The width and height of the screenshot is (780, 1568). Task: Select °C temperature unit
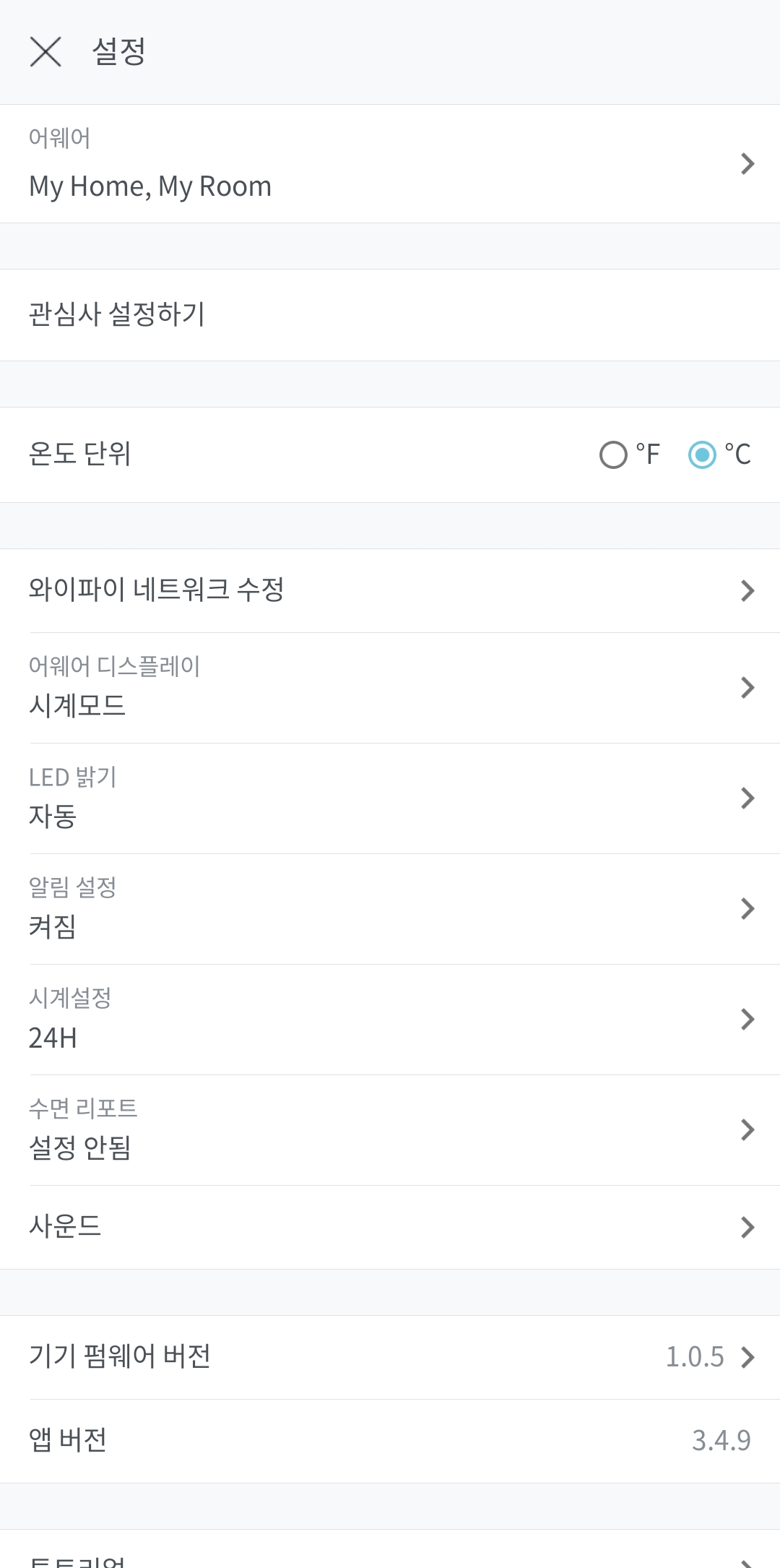click(703, 455)
